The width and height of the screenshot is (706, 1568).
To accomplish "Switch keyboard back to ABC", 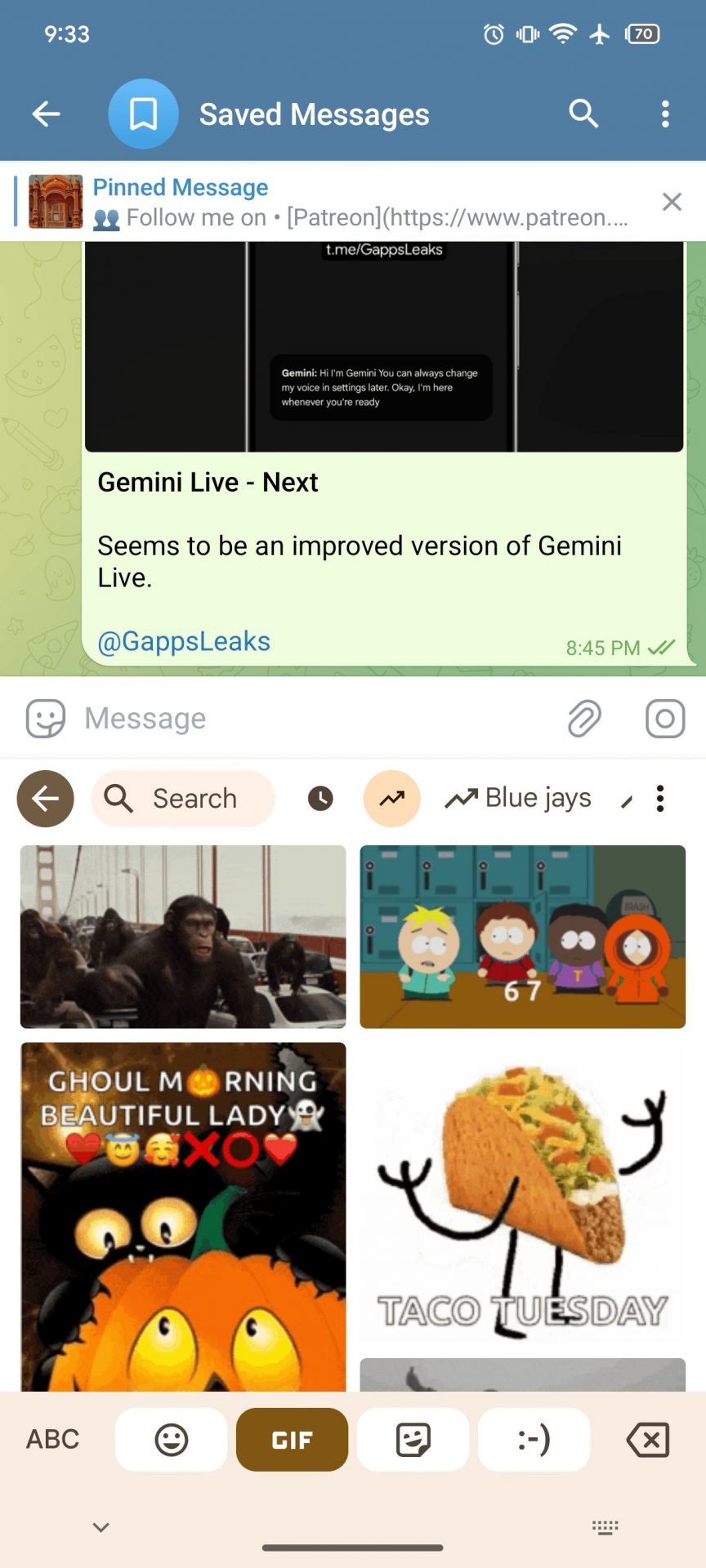I will [53, 1440].
